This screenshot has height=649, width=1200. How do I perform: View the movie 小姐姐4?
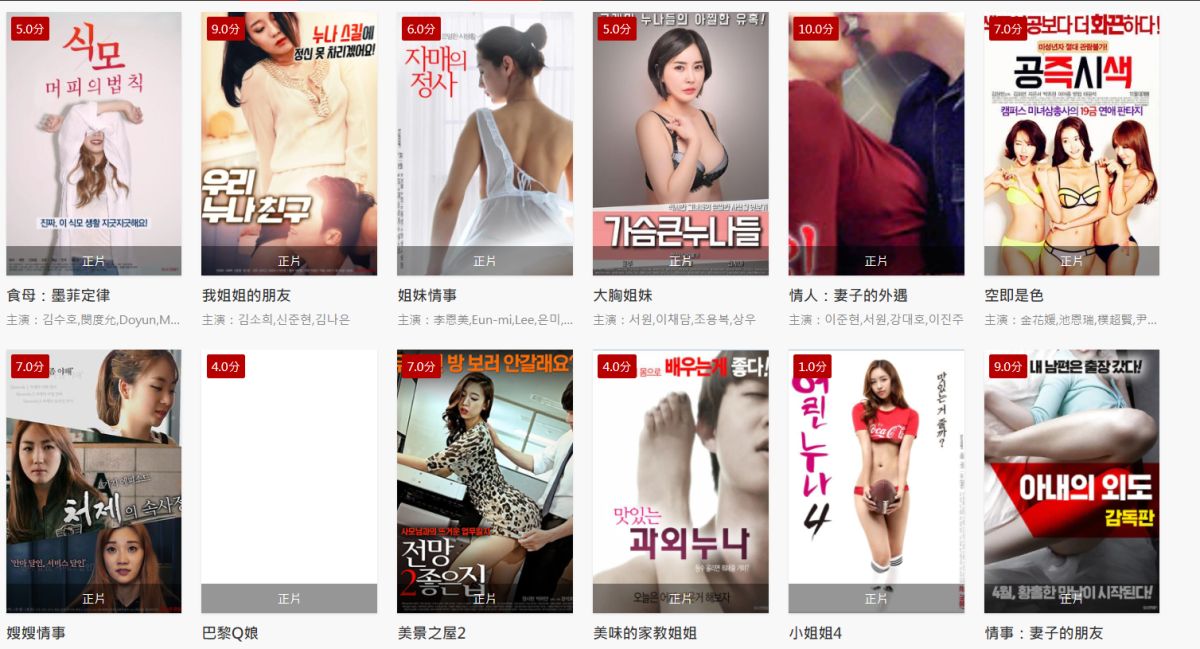click(876, 481)
